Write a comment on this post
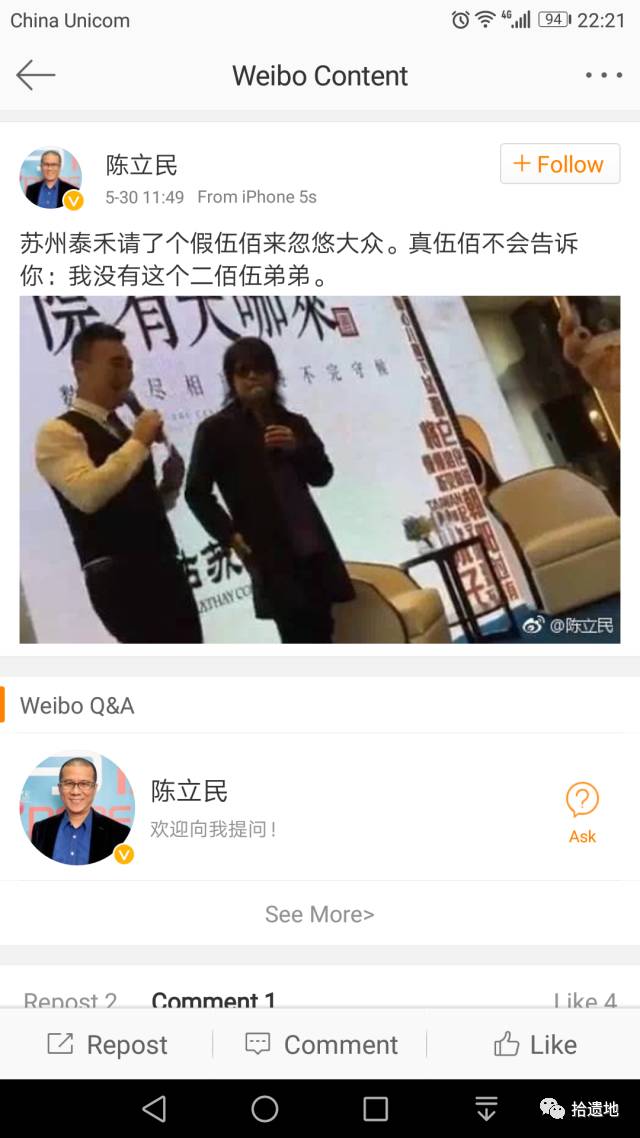Image resolution: width=640 pixels, height=1138 pixels. point(321,1044)
